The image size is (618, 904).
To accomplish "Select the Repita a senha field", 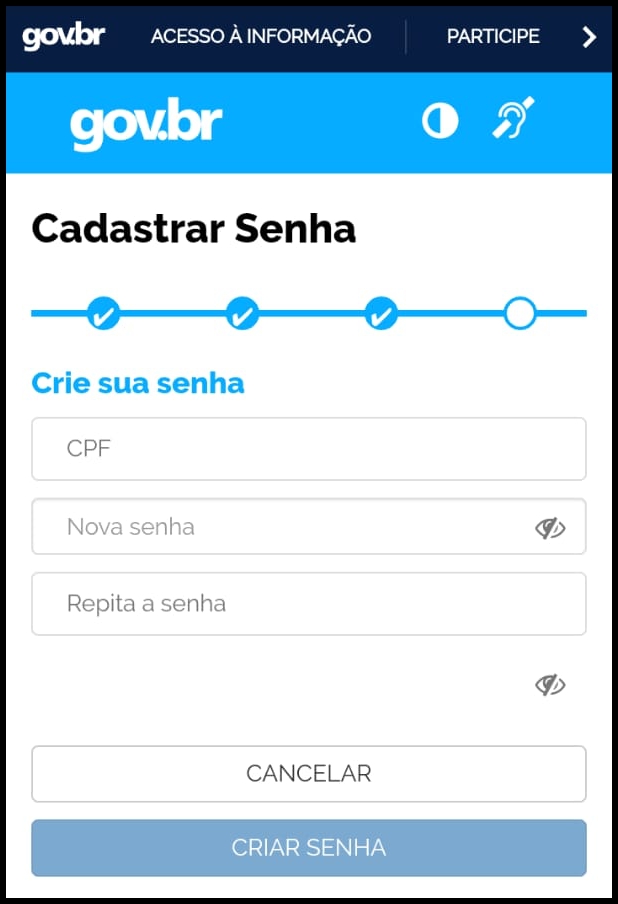I will tap(308, 604).
